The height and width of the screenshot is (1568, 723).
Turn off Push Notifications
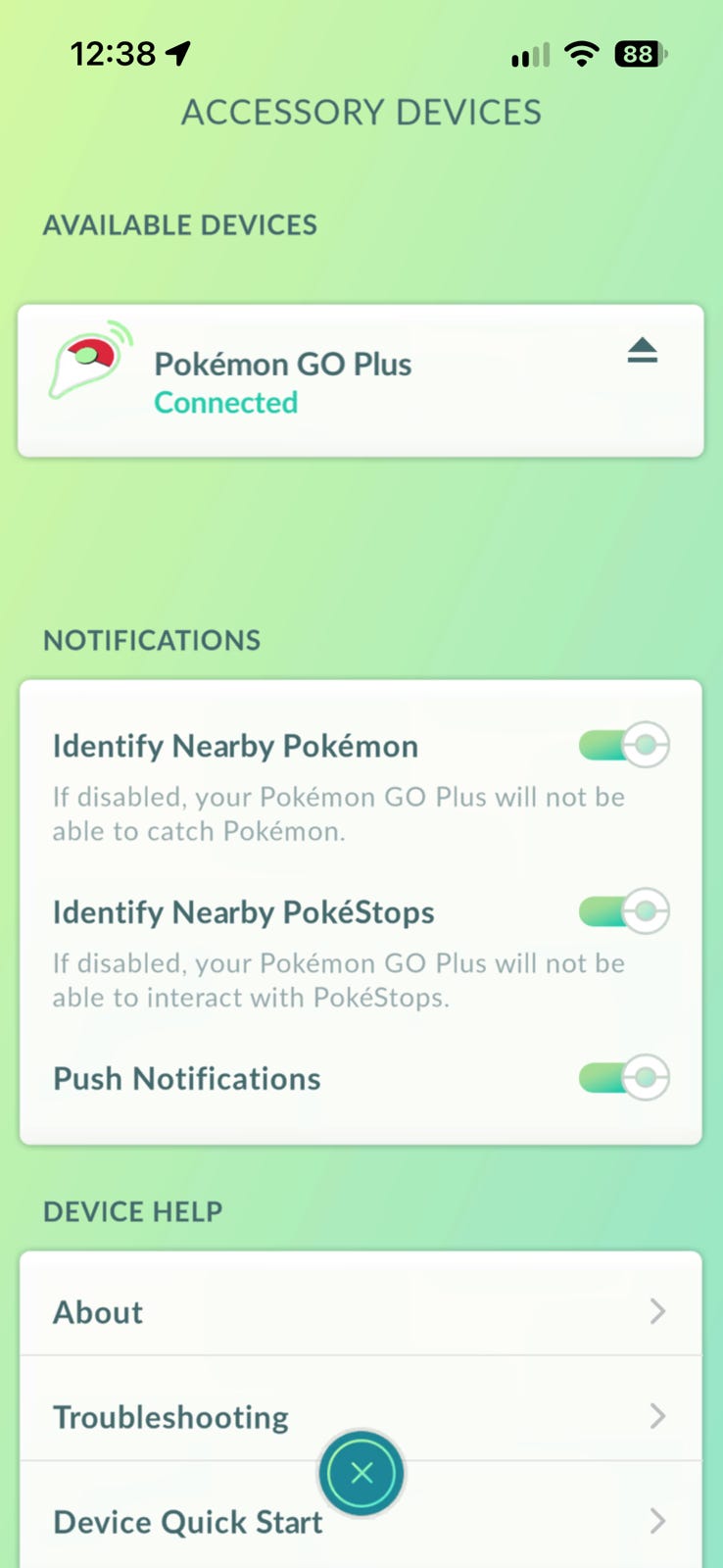[624, 1078]
